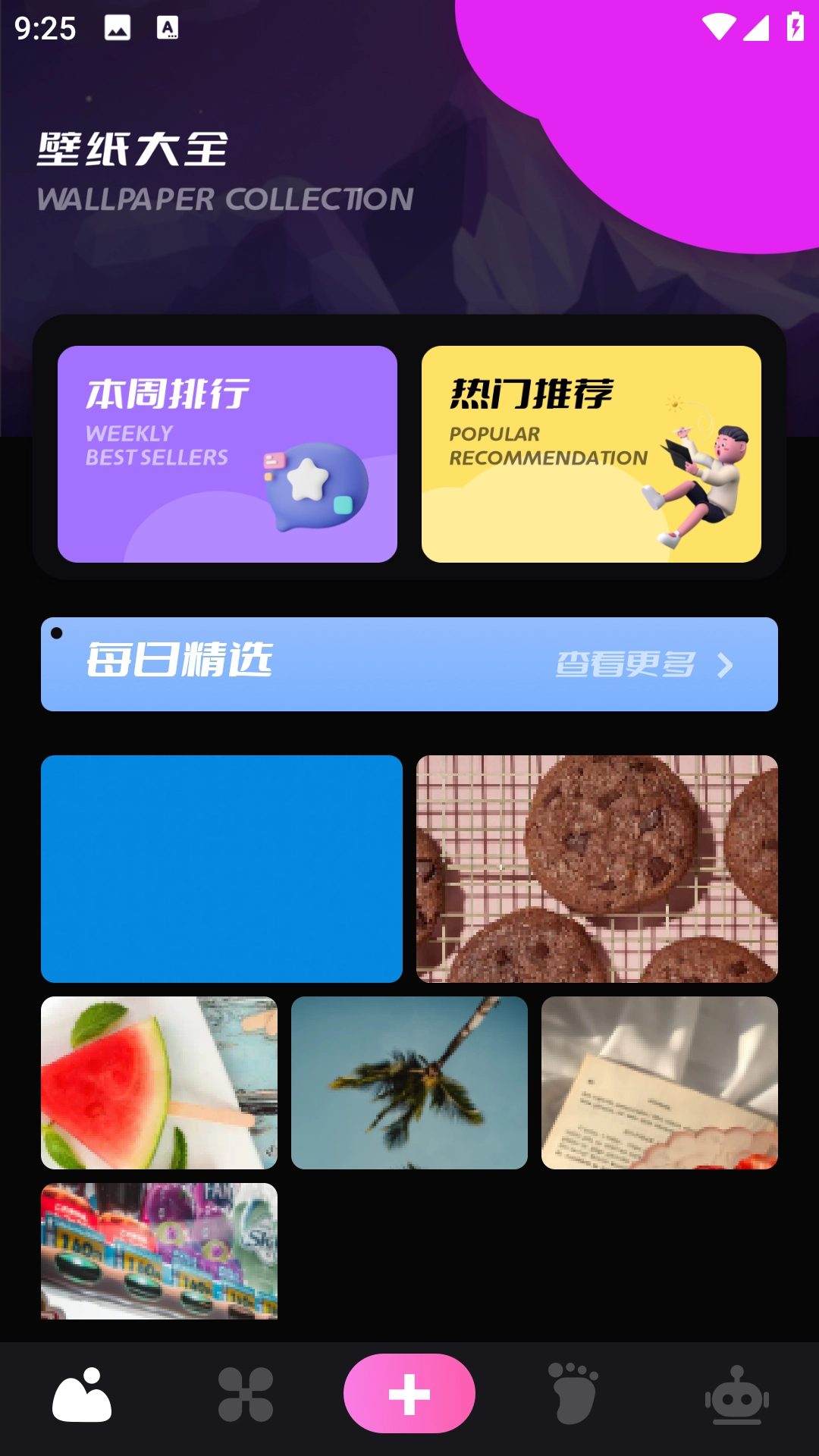Open the palm tree wallpaper
819x1456 pixels.
click(409, 1082)
